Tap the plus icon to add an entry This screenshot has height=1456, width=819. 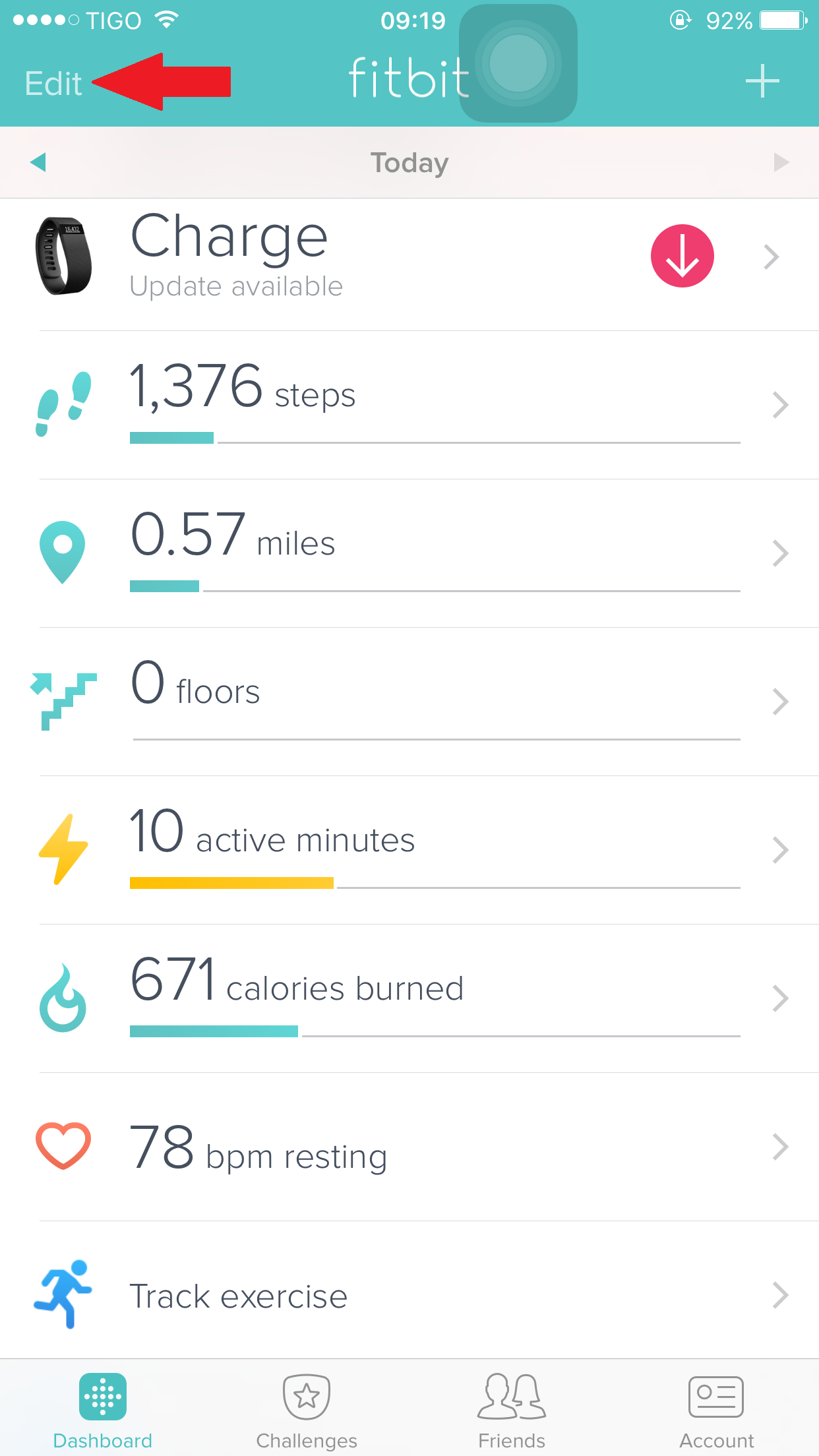click(762, 81)
